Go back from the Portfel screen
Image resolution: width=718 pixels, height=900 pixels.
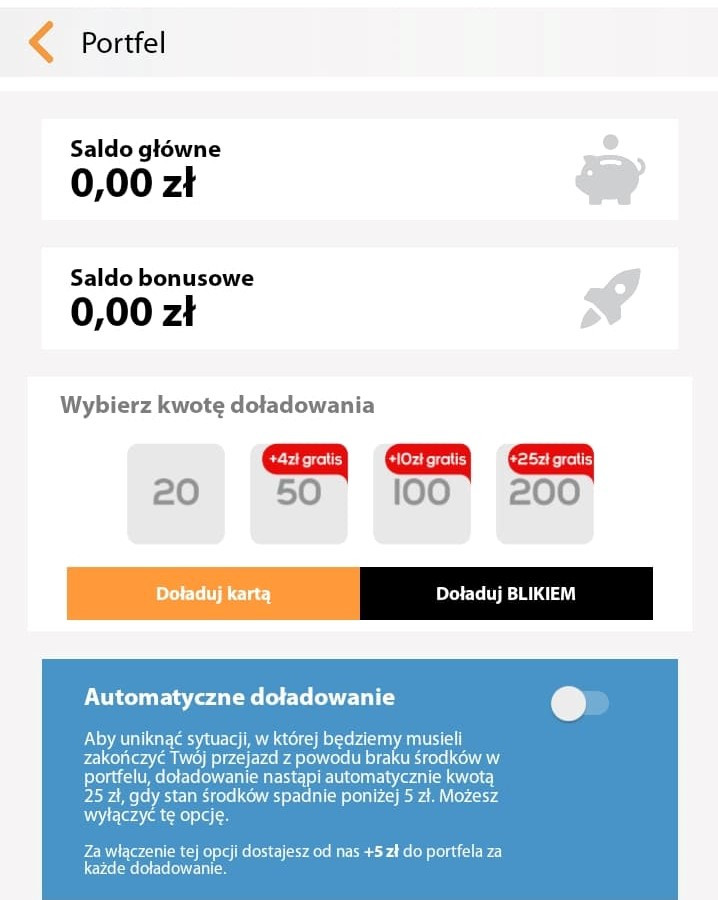41,43
